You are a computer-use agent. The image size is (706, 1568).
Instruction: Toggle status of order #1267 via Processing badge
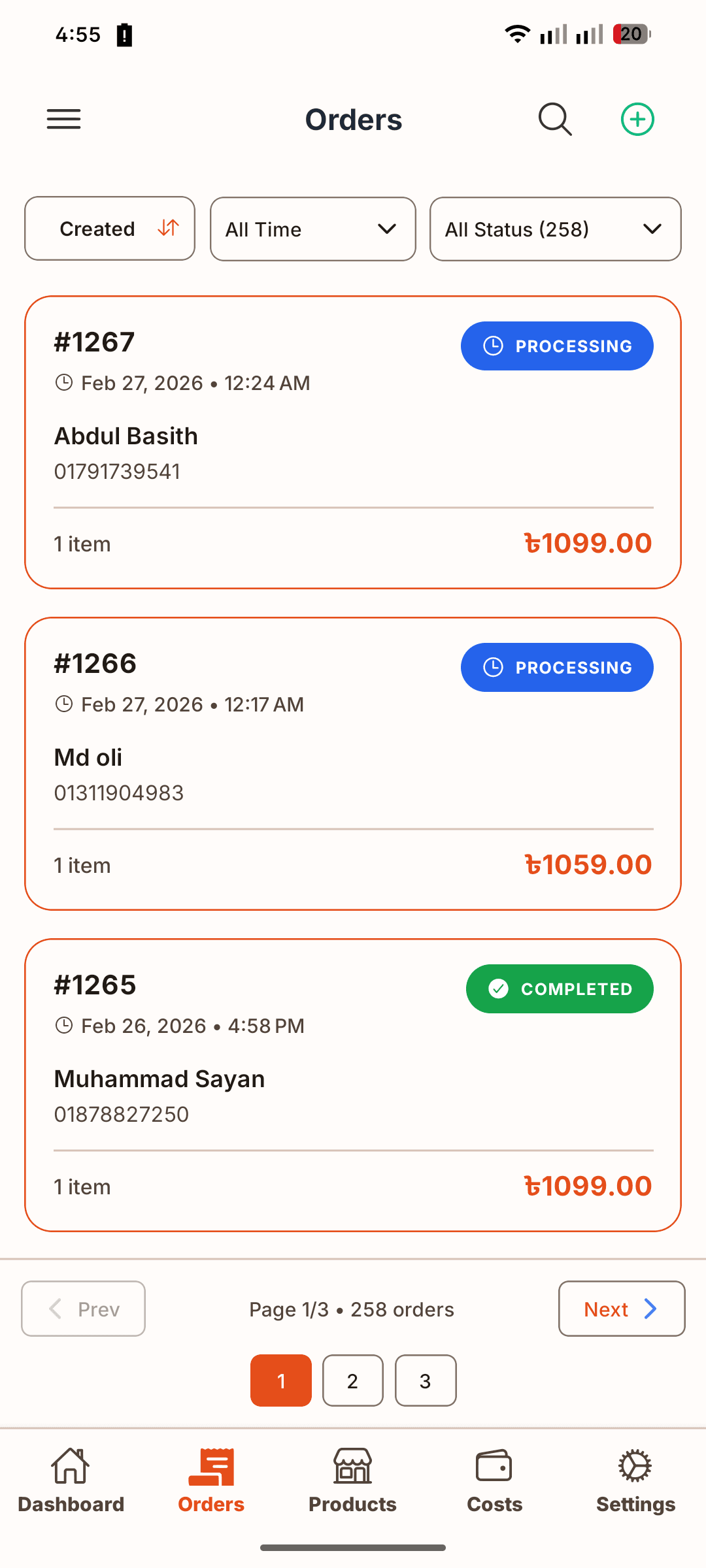click(556, 346)
